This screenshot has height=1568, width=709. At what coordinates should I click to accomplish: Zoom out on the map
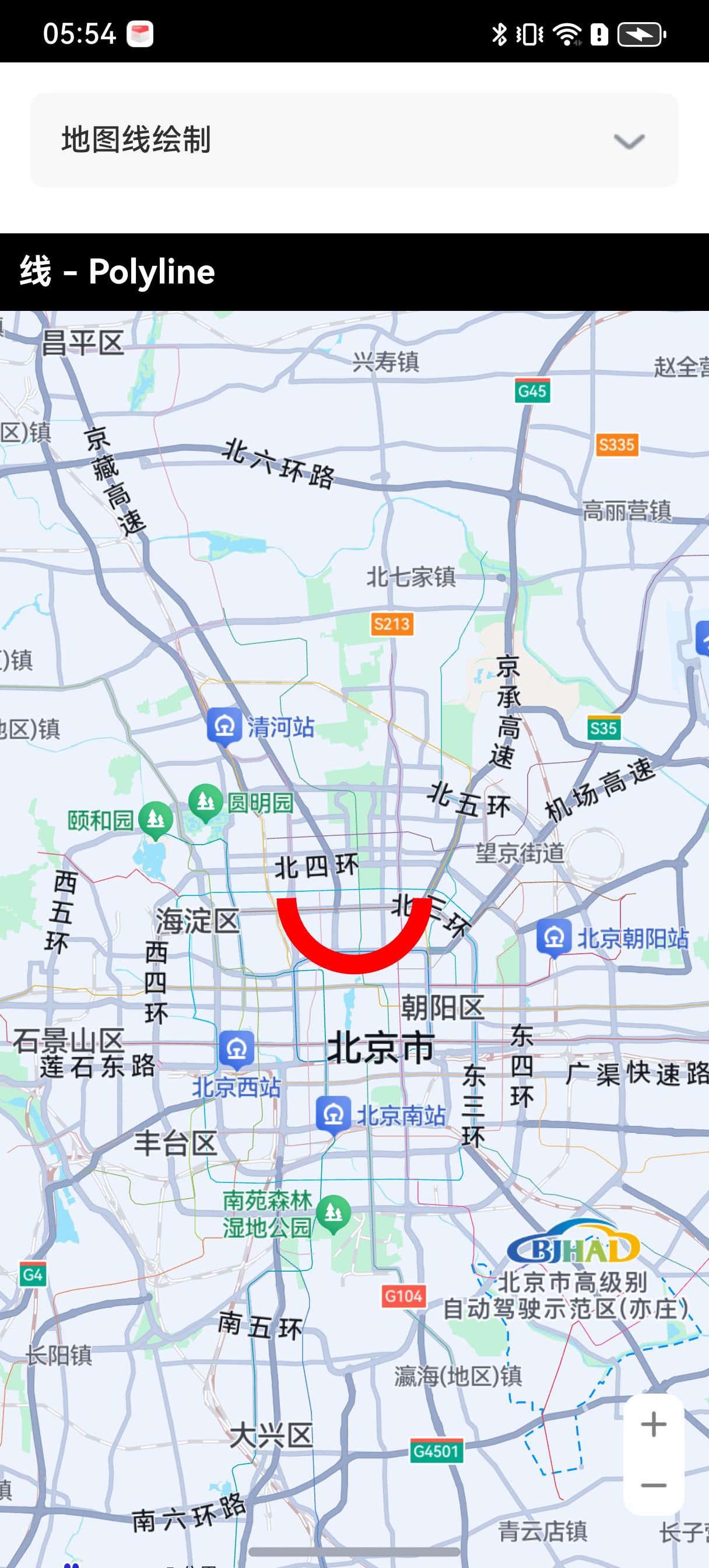point(654,1485)
